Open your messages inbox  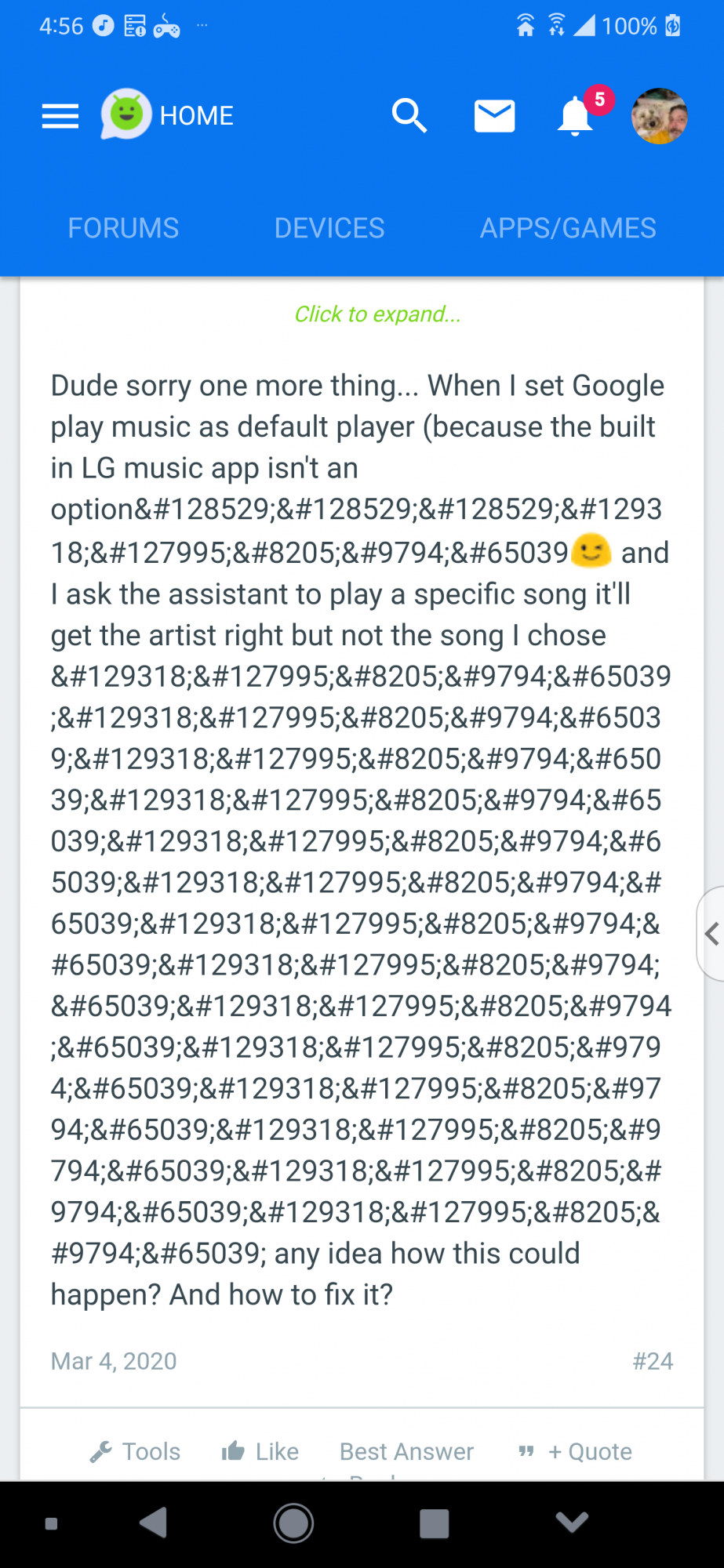pos(494,115)
